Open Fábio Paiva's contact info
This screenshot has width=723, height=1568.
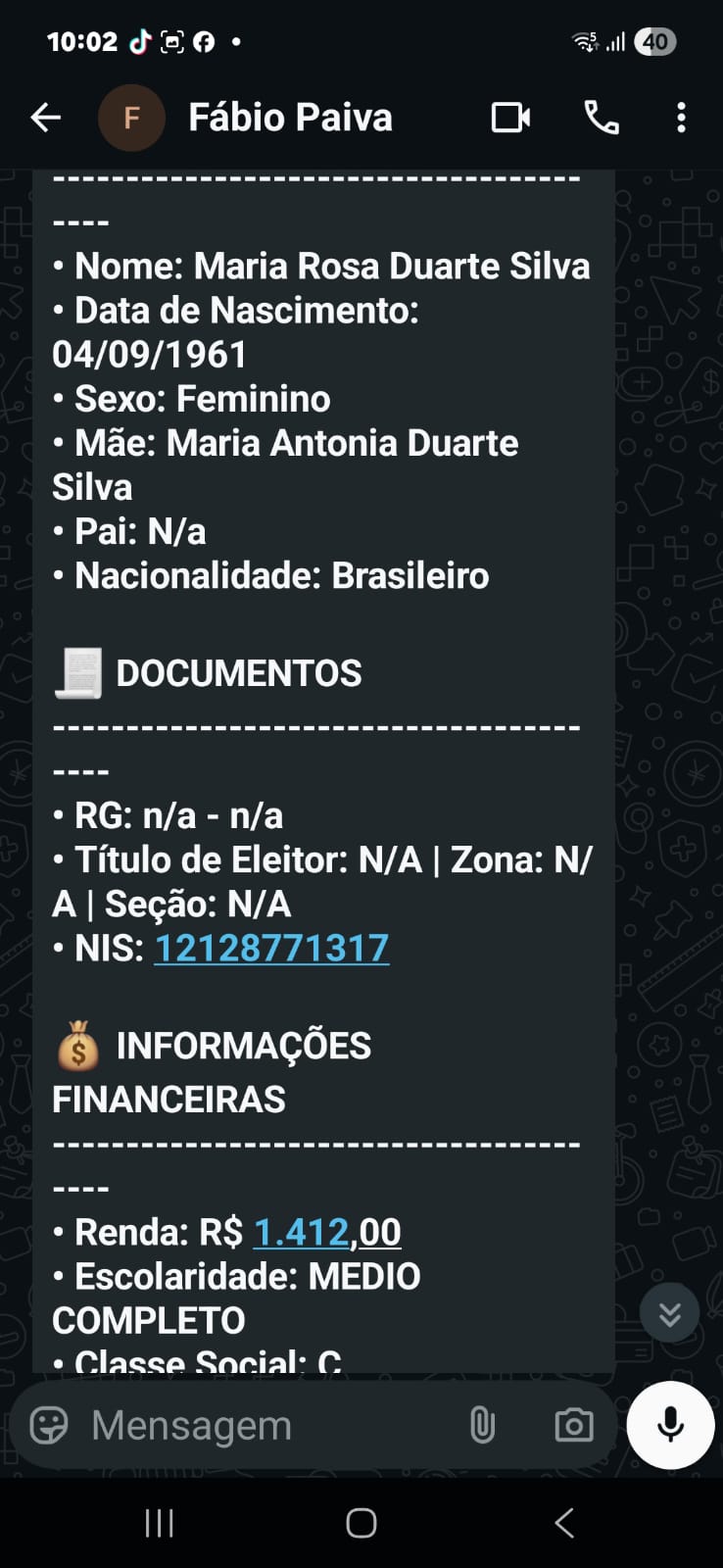(x=290, y=119)
